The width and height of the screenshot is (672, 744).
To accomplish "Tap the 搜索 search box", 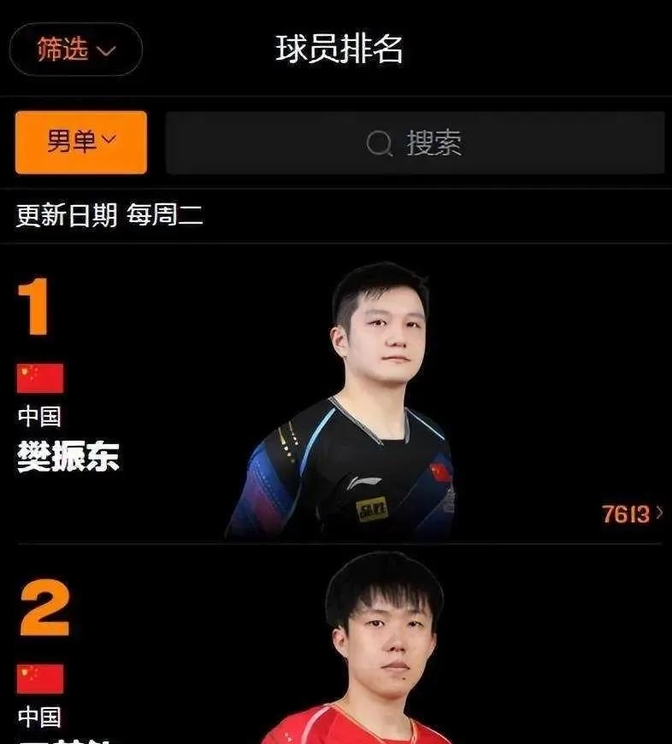I will coord(414,143).
